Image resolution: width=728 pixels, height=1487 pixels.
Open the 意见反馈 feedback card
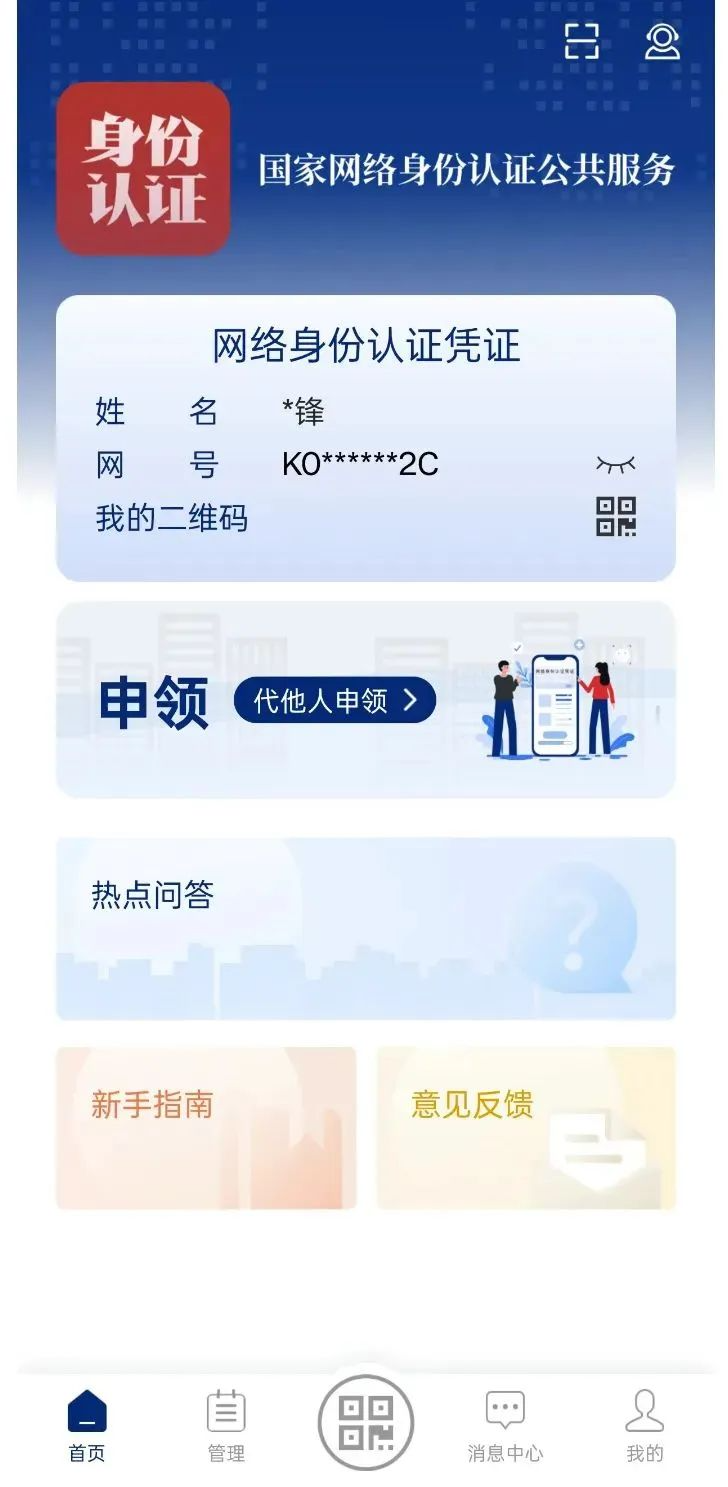click(x=526, y=1128)
